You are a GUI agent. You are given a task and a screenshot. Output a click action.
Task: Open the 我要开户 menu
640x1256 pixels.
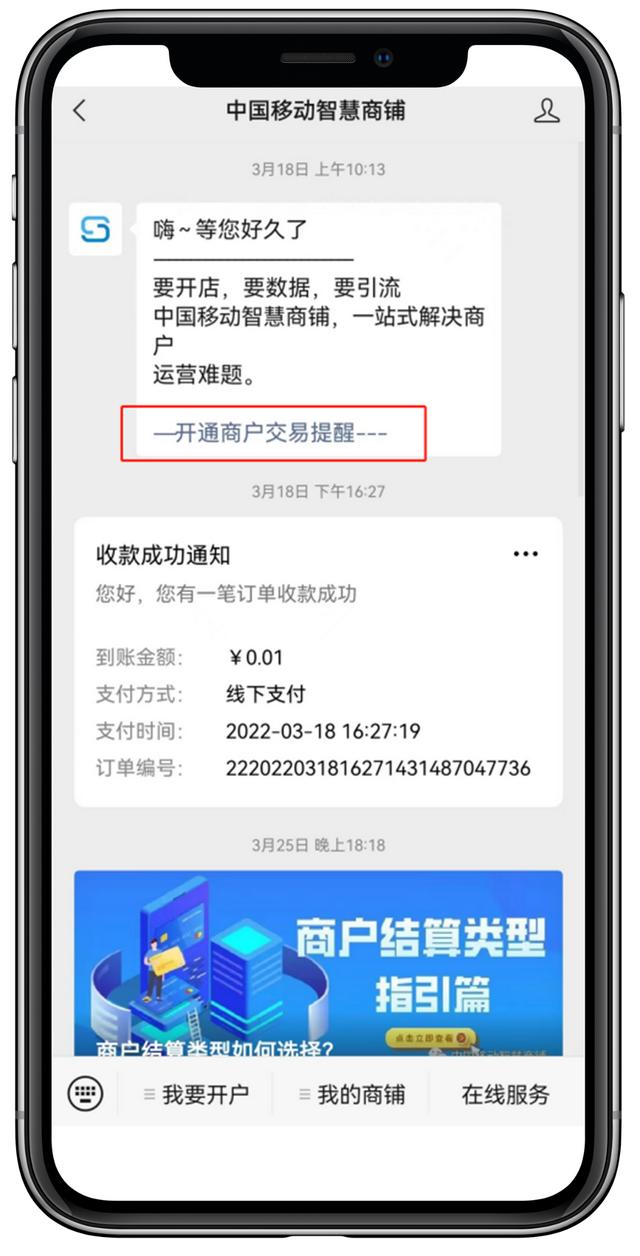(196, 1094)
